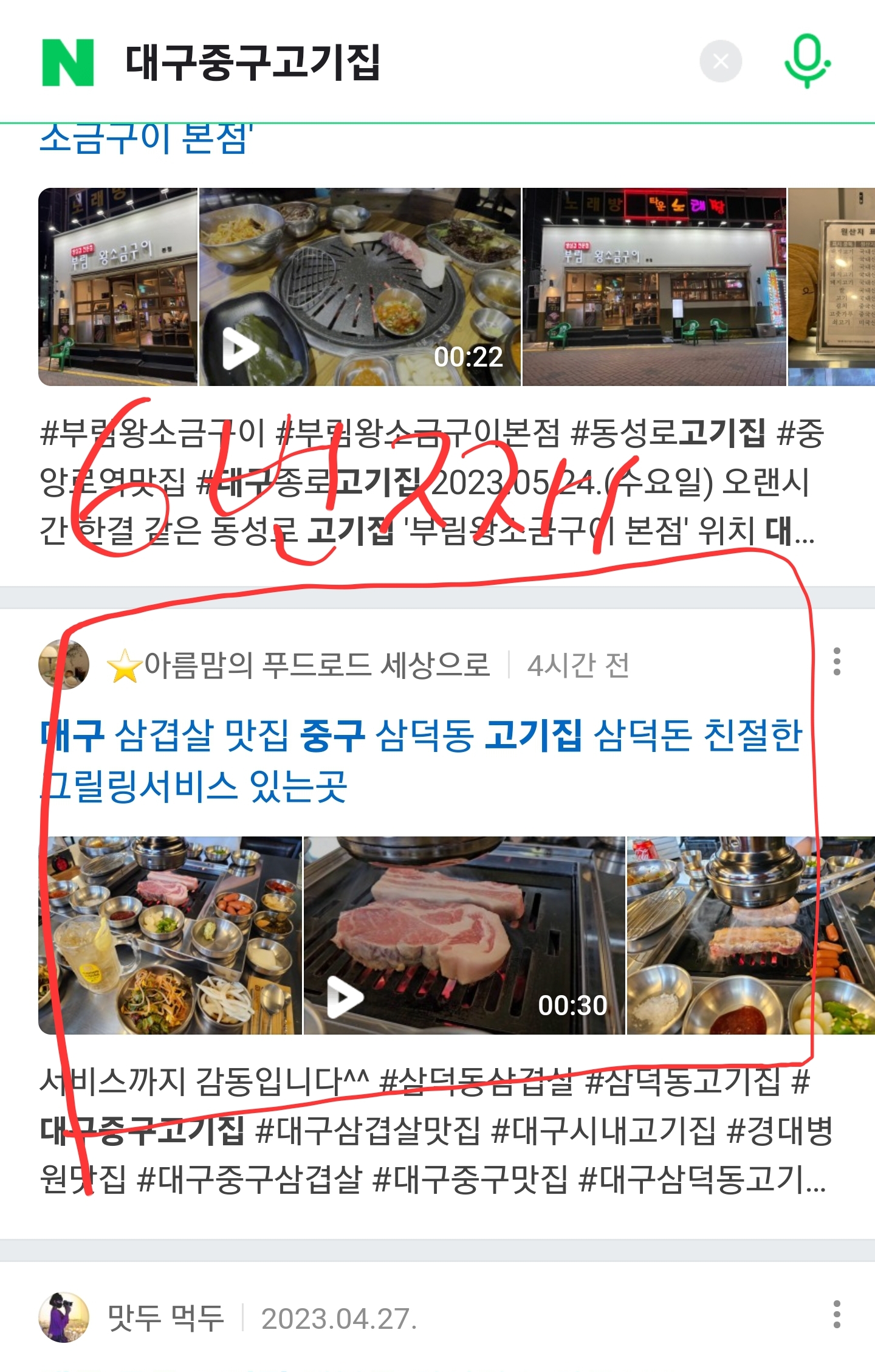Edit the search query 대구중구고기집

click(252, 63)
